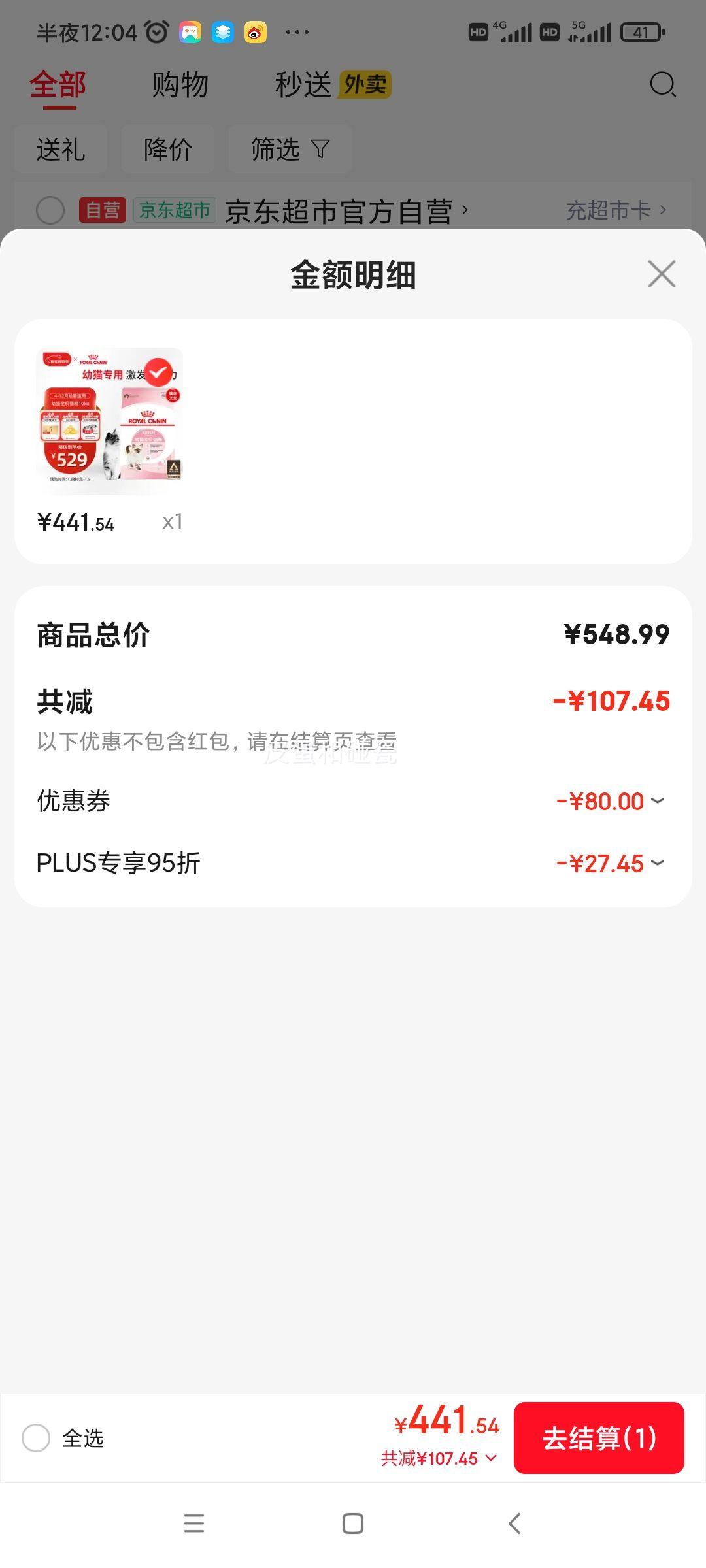Tap the 筛选 filter control

(290, 149)
